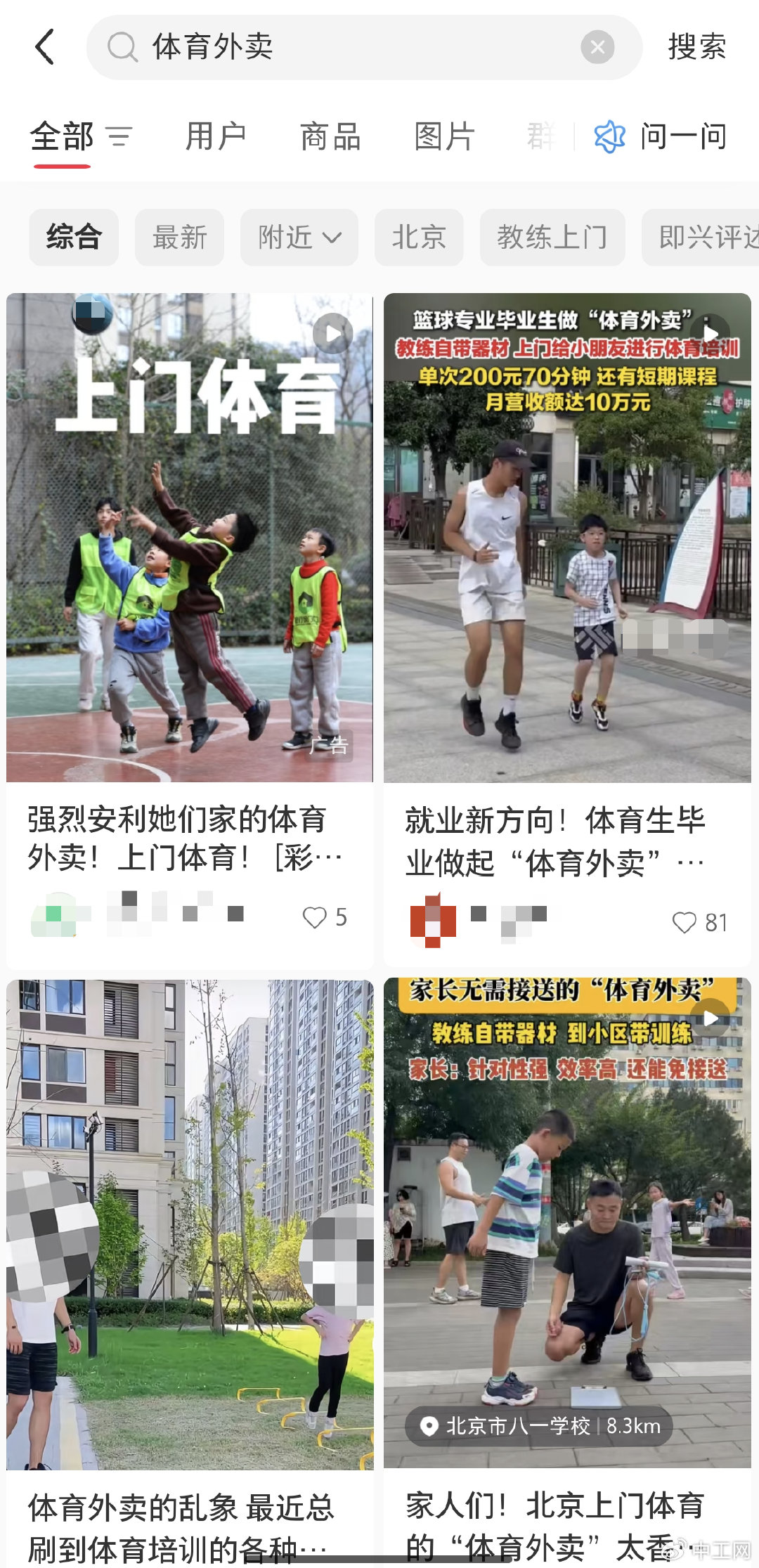Apply the 教练上门 filter chip

pos(552,238)
